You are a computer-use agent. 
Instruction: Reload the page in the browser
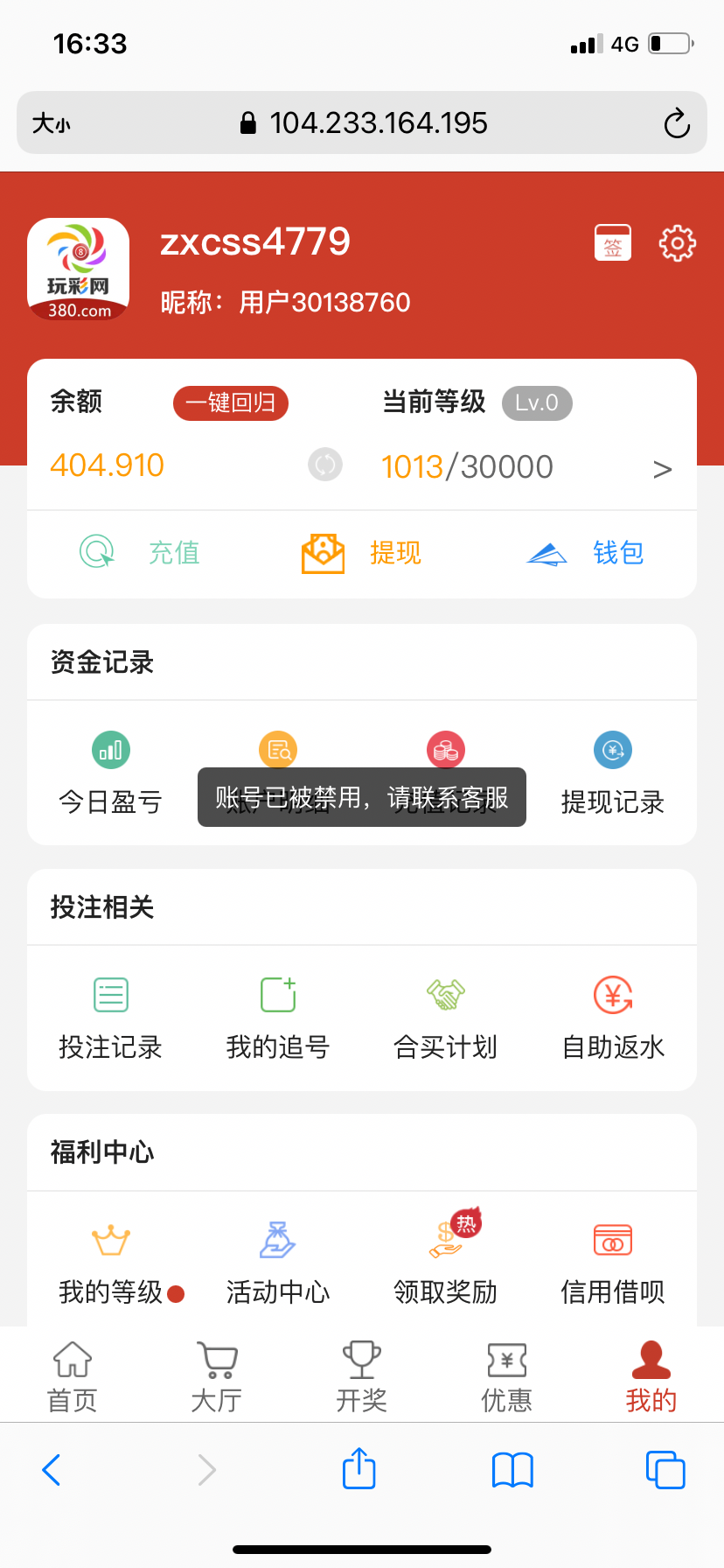coord(677,123)
